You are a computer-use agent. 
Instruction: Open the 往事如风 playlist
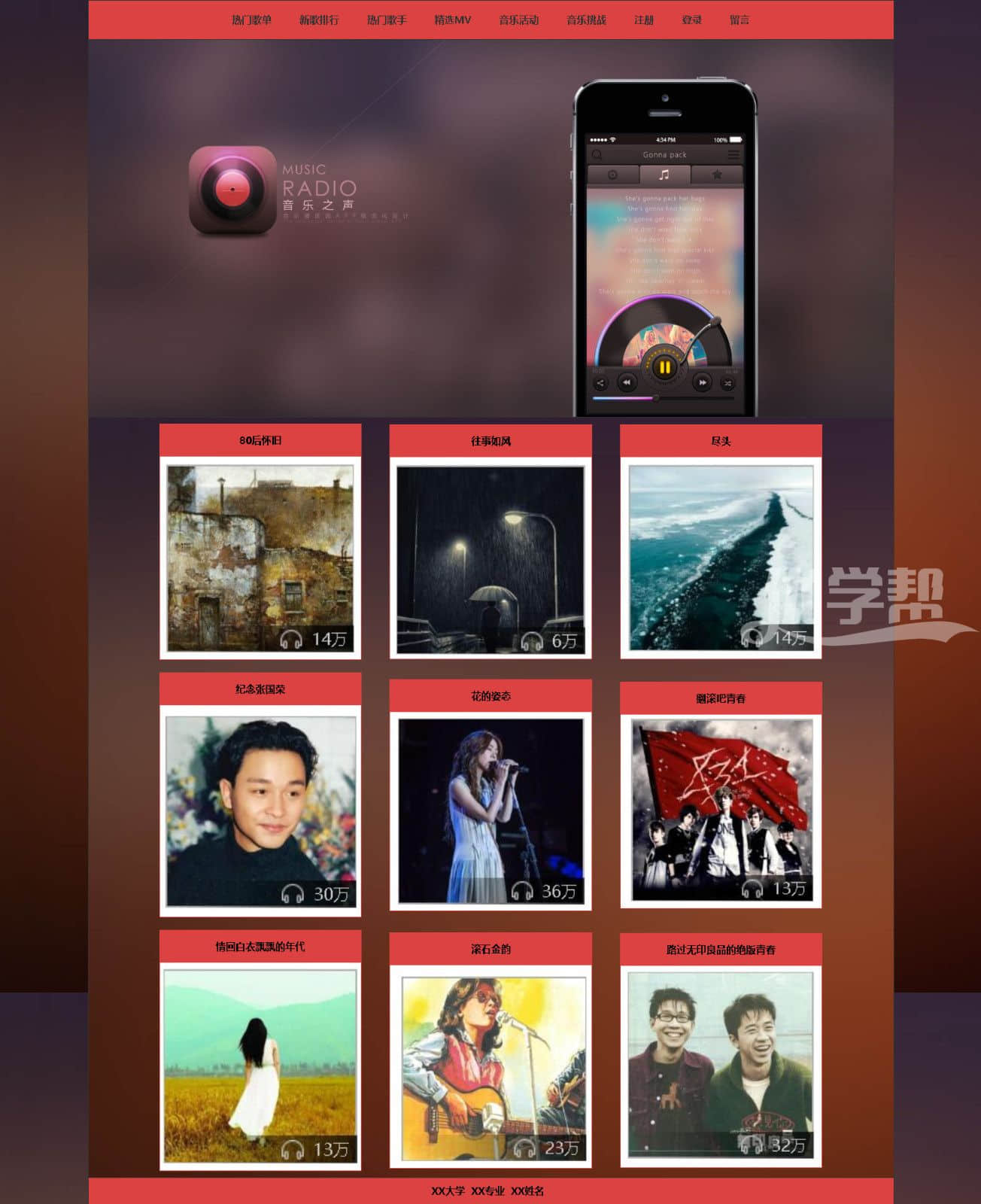click(490, 559)
